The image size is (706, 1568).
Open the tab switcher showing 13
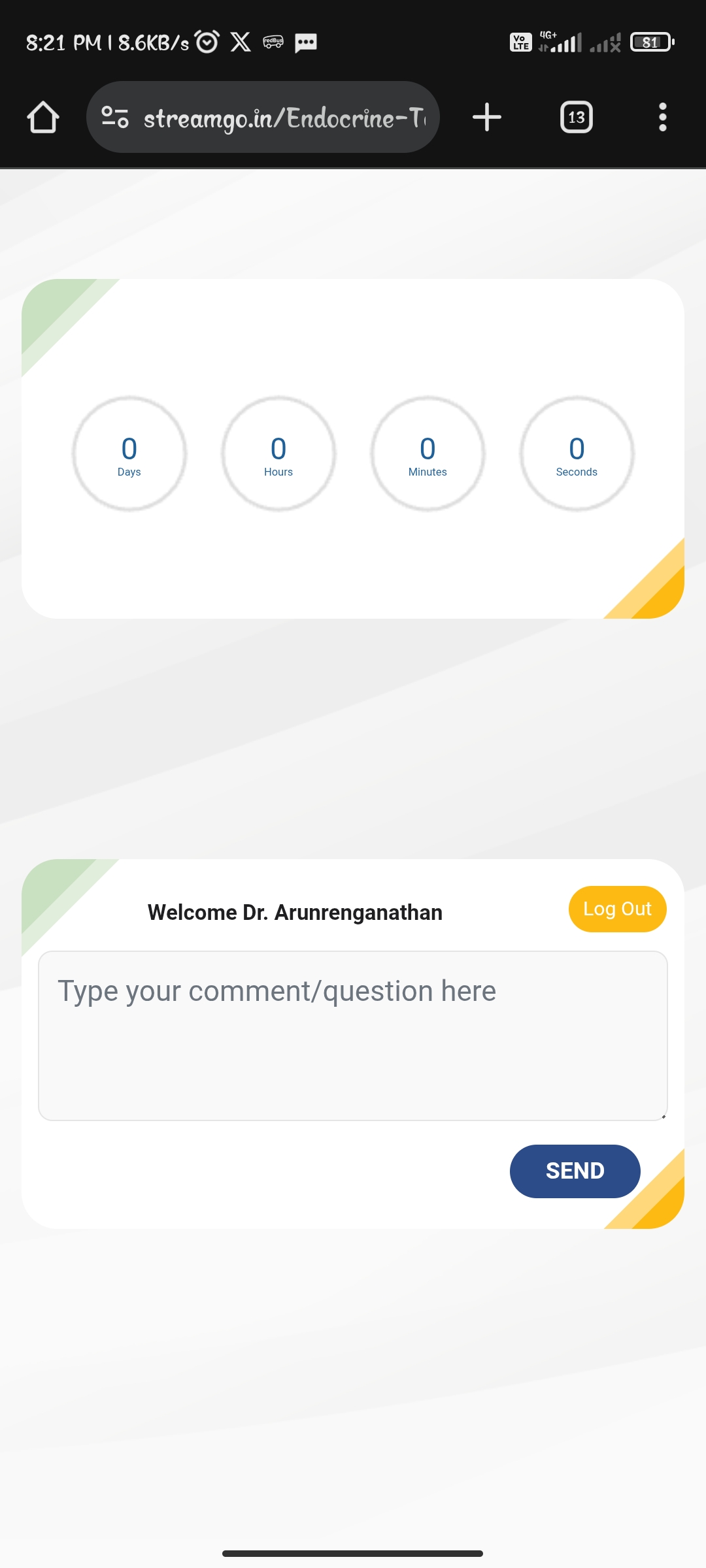(x=576, y=118)
